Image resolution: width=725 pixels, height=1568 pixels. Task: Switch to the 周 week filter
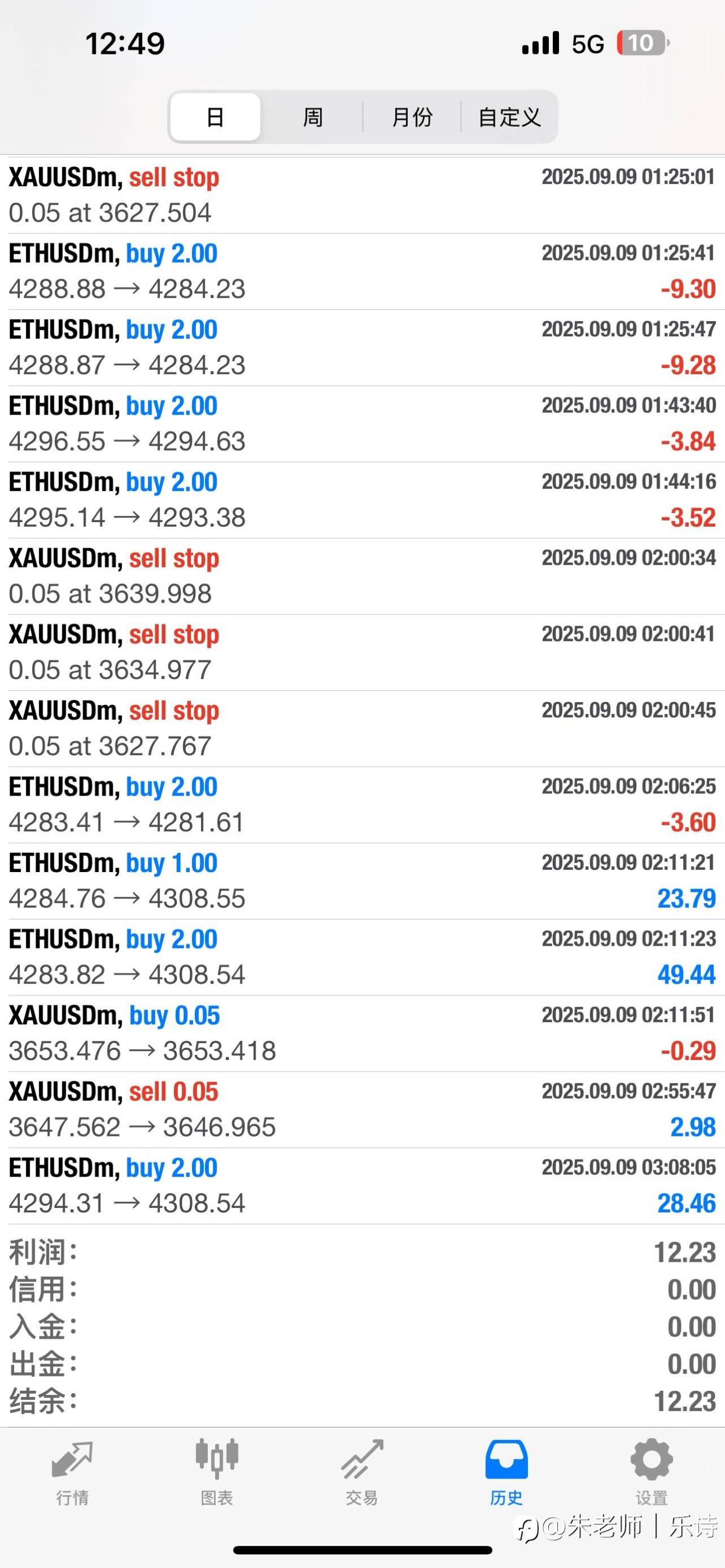coord(313,117)
